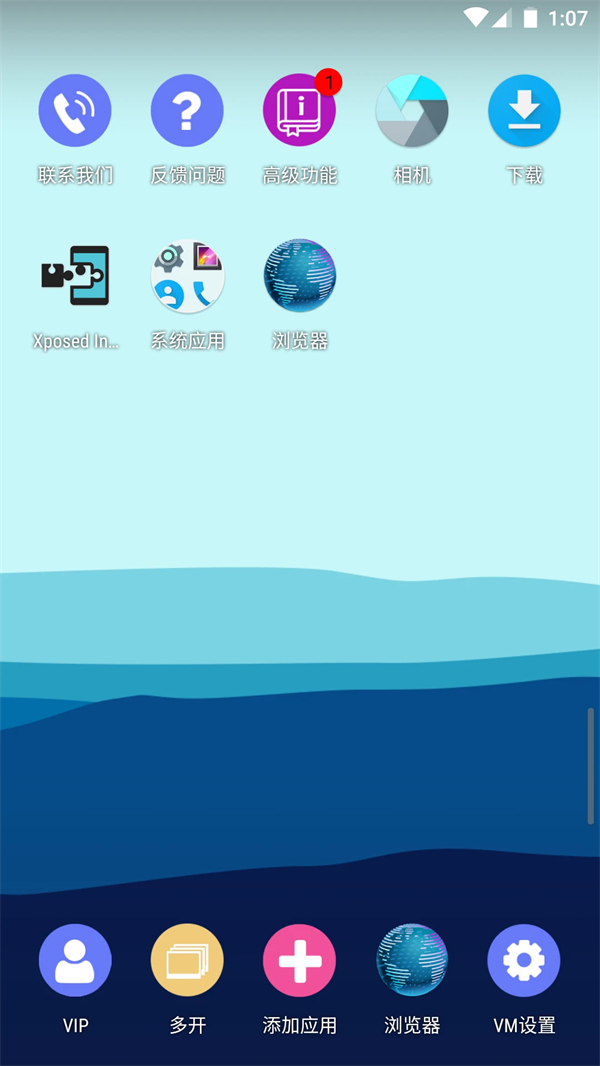Screen dimensions: 600x1066
Task: Open the 系统应用 folder
Action: [x=187, y=276]
